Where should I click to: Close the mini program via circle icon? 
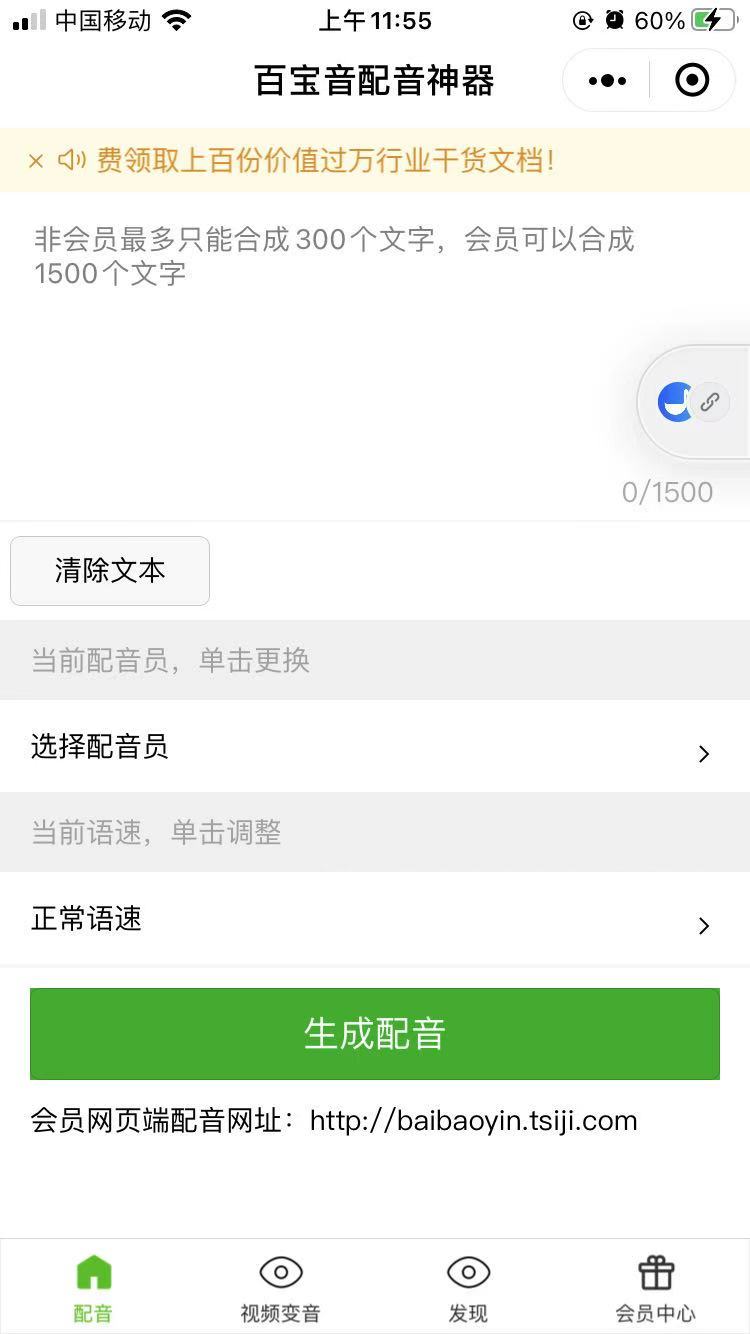[x=692, y=81]
